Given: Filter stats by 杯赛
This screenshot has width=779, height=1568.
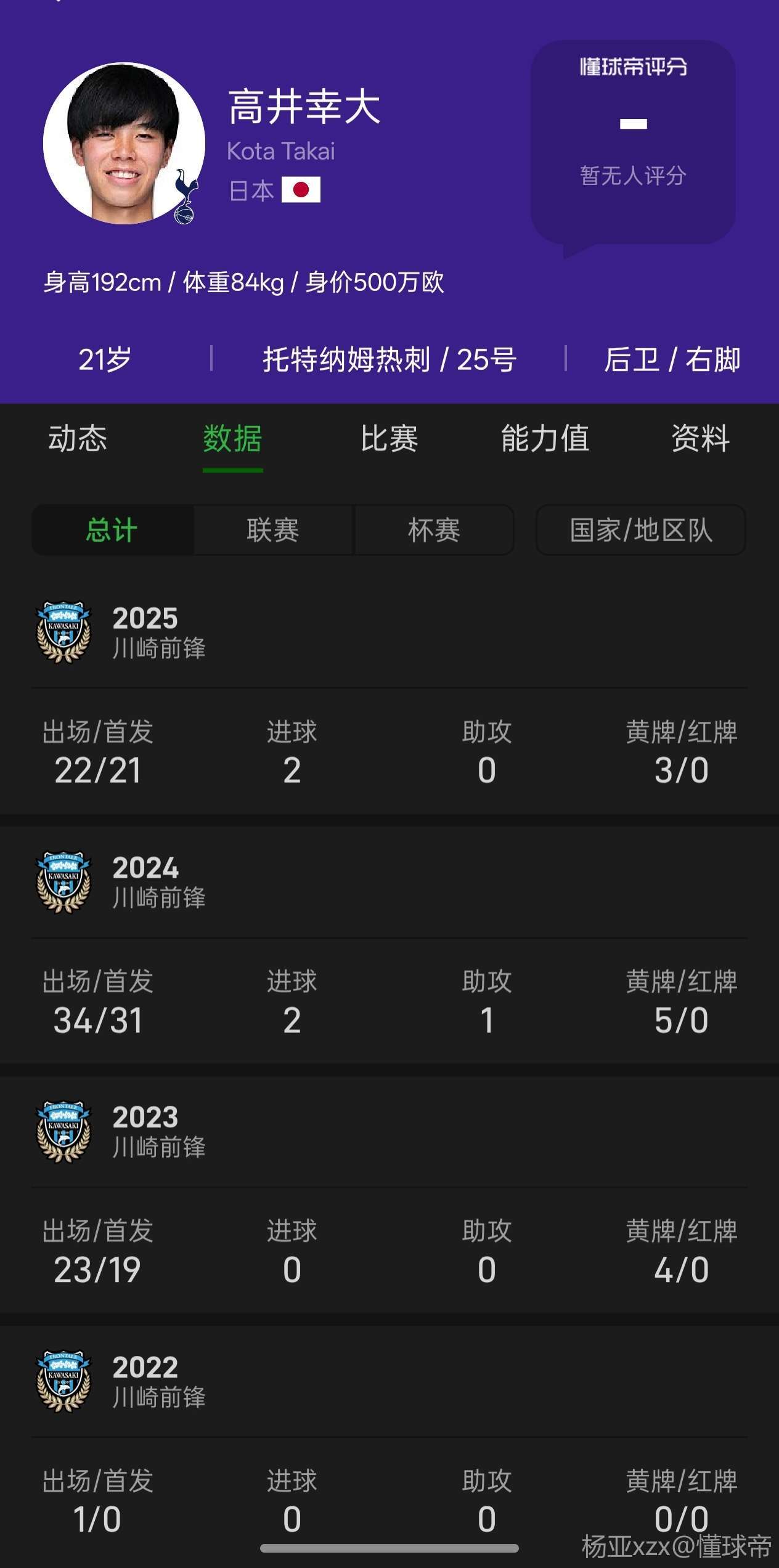Looking at the screenshot, I should (x=434, y=530).
